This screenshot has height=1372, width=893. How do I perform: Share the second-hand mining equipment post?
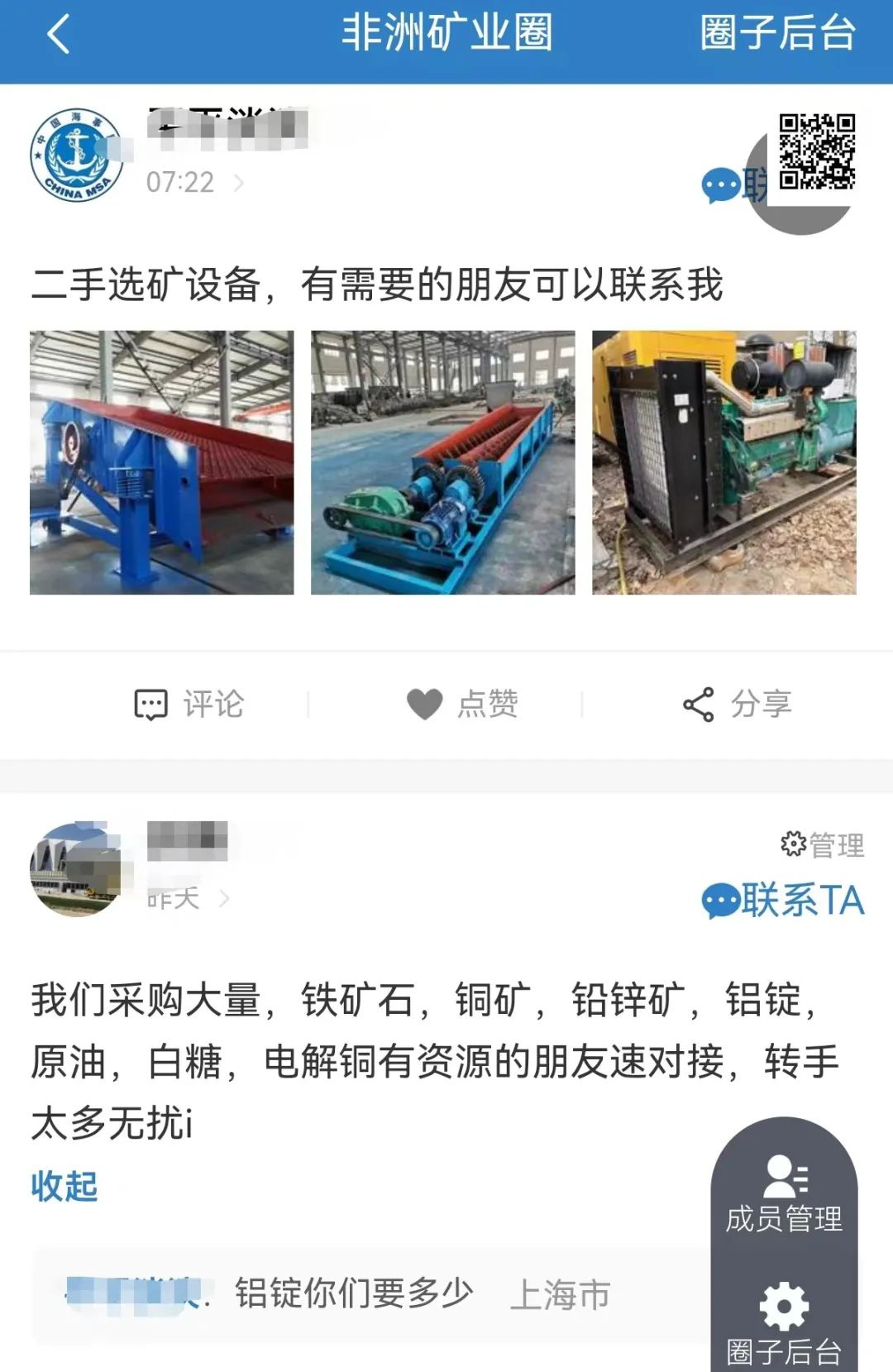click(x=737, y=705)
